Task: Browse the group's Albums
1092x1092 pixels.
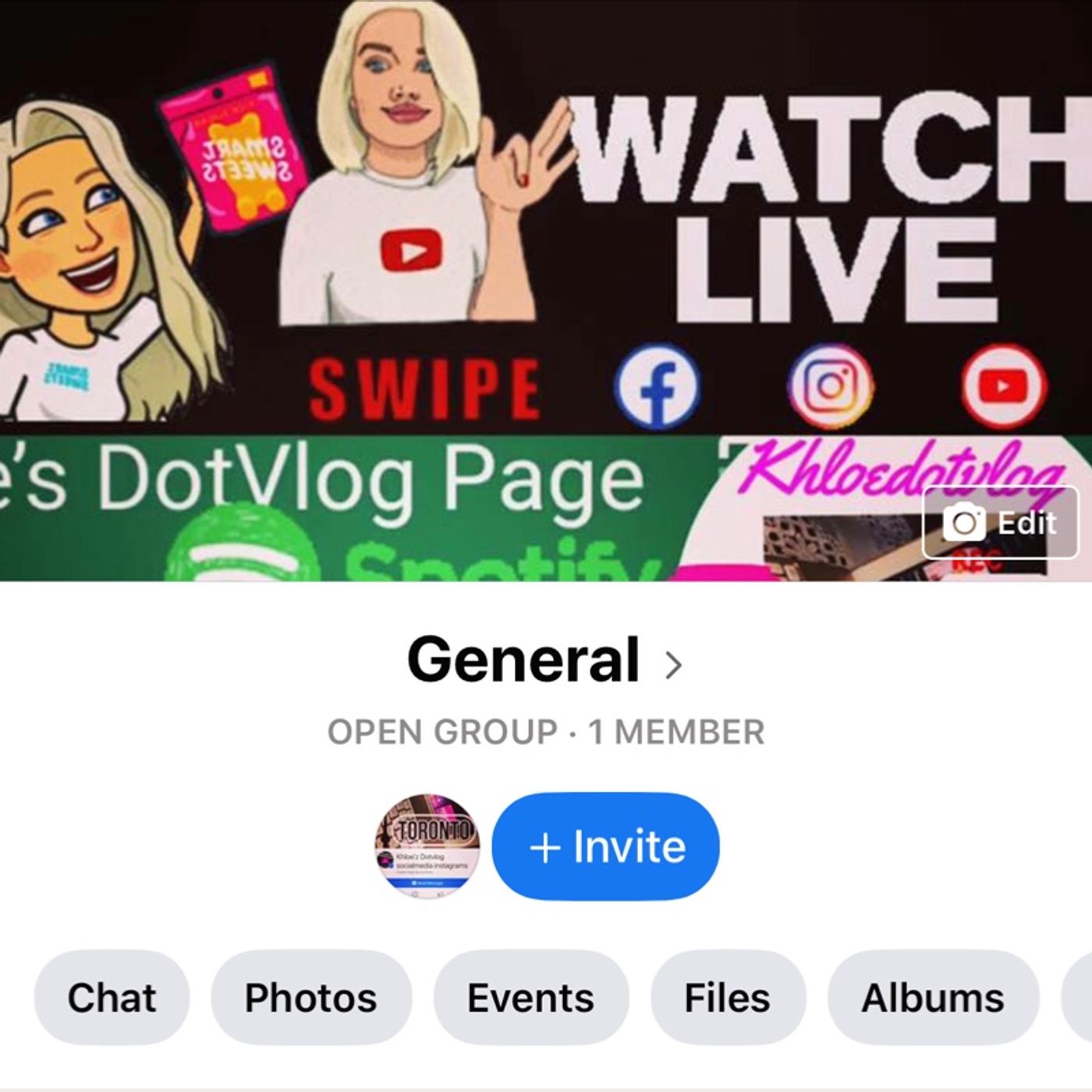Action: [x=933, y=998]
